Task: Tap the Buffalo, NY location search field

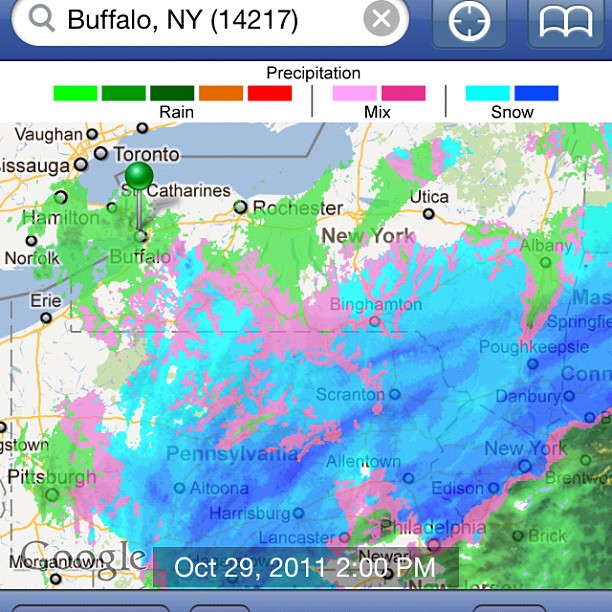Action: [x=200, y=20]
